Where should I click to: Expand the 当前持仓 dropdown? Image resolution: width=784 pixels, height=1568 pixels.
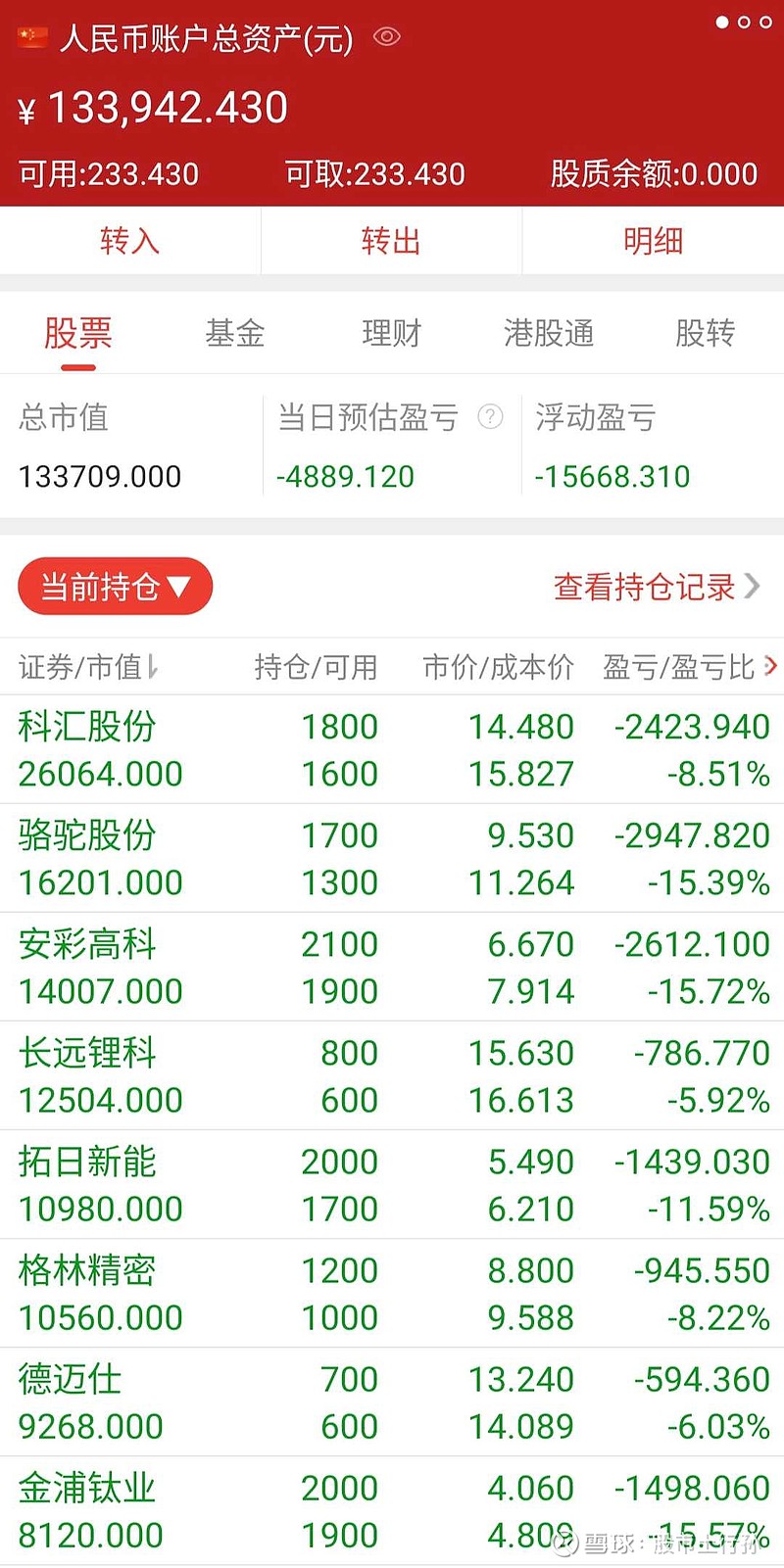pyautogui.click(x=115, y=587)
